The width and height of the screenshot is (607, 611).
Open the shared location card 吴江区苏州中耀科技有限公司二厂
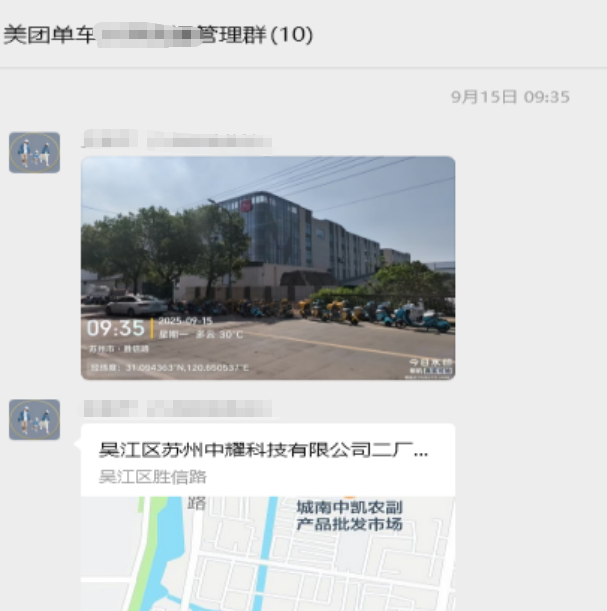click(x=267, y=460)
